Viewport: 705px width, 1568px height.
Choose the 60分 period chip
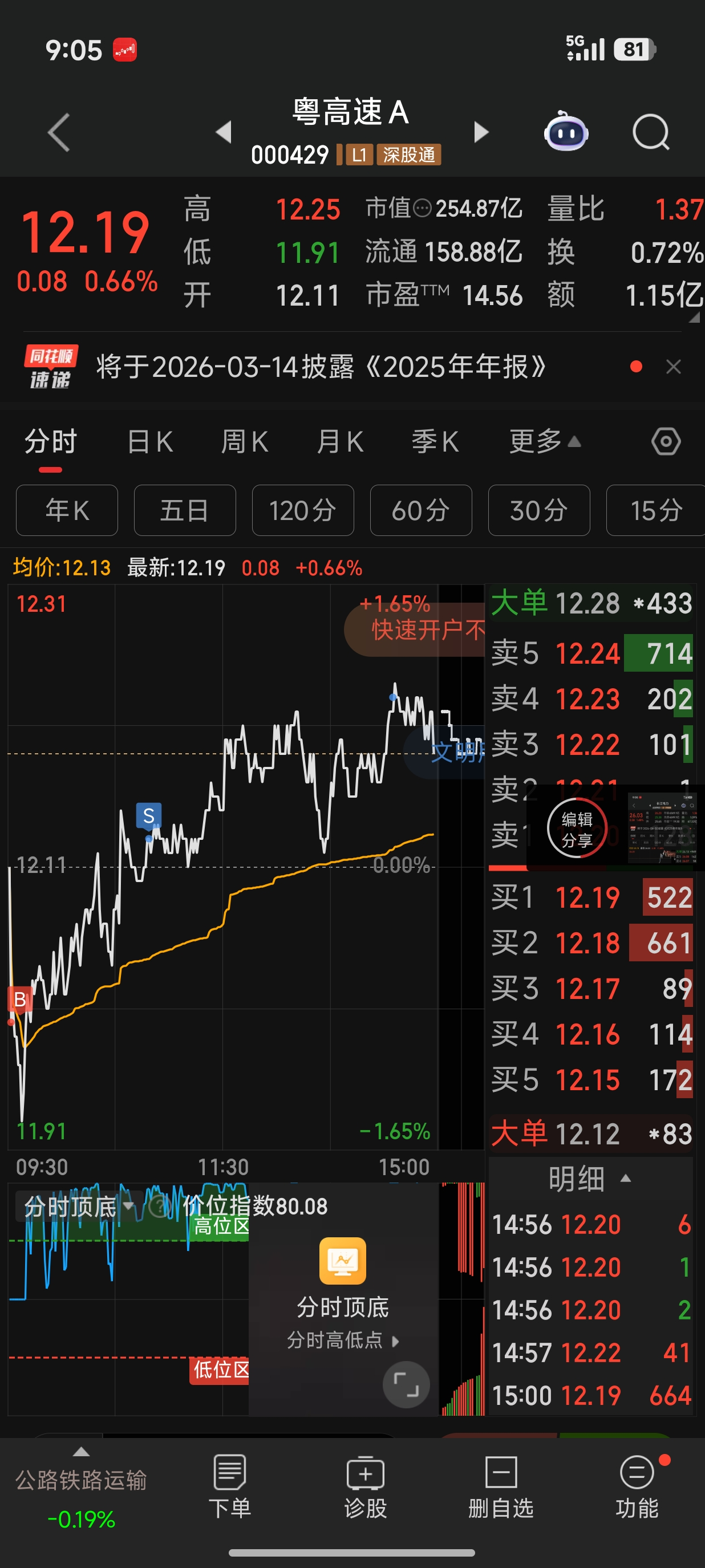(421, 510)
